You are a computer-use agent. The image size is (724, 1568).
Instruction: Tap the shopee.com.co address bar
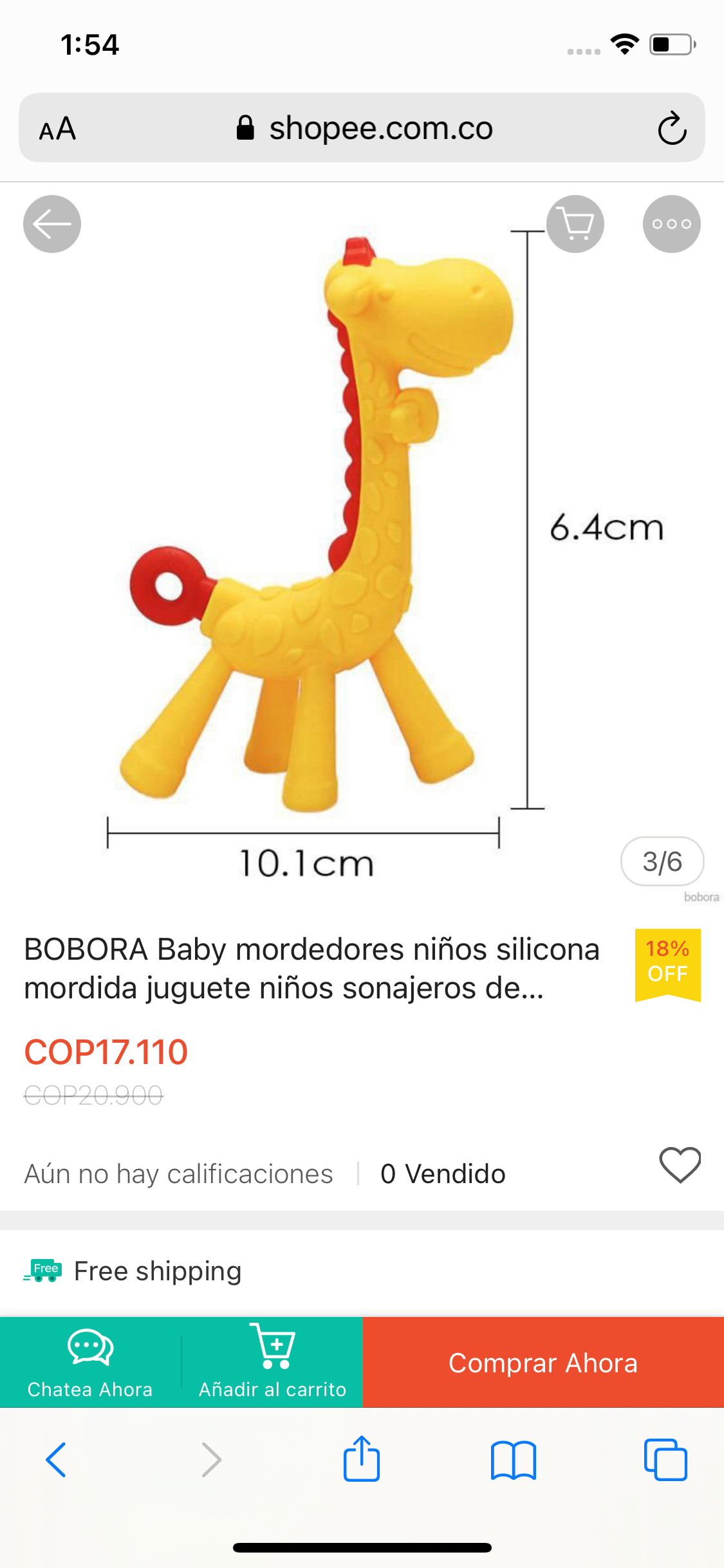click(364, 128)
